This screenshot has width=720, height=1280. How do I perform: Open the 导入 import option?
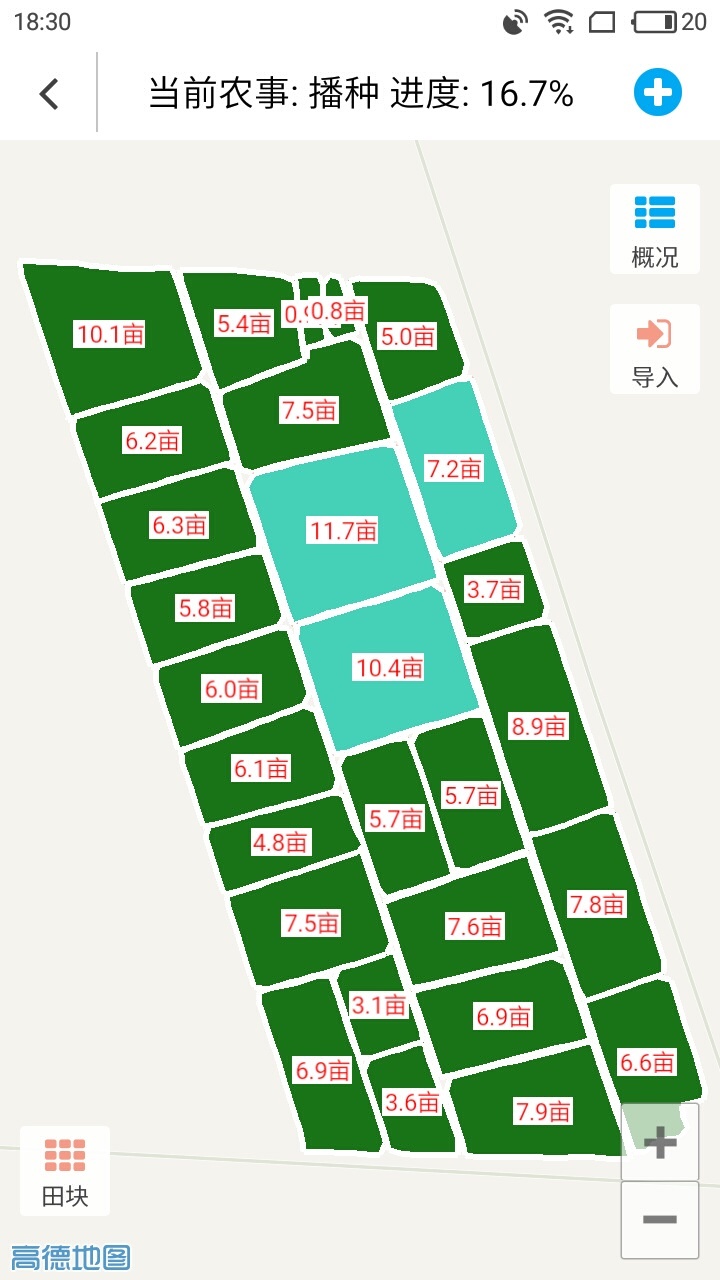[x=655, y=349]
